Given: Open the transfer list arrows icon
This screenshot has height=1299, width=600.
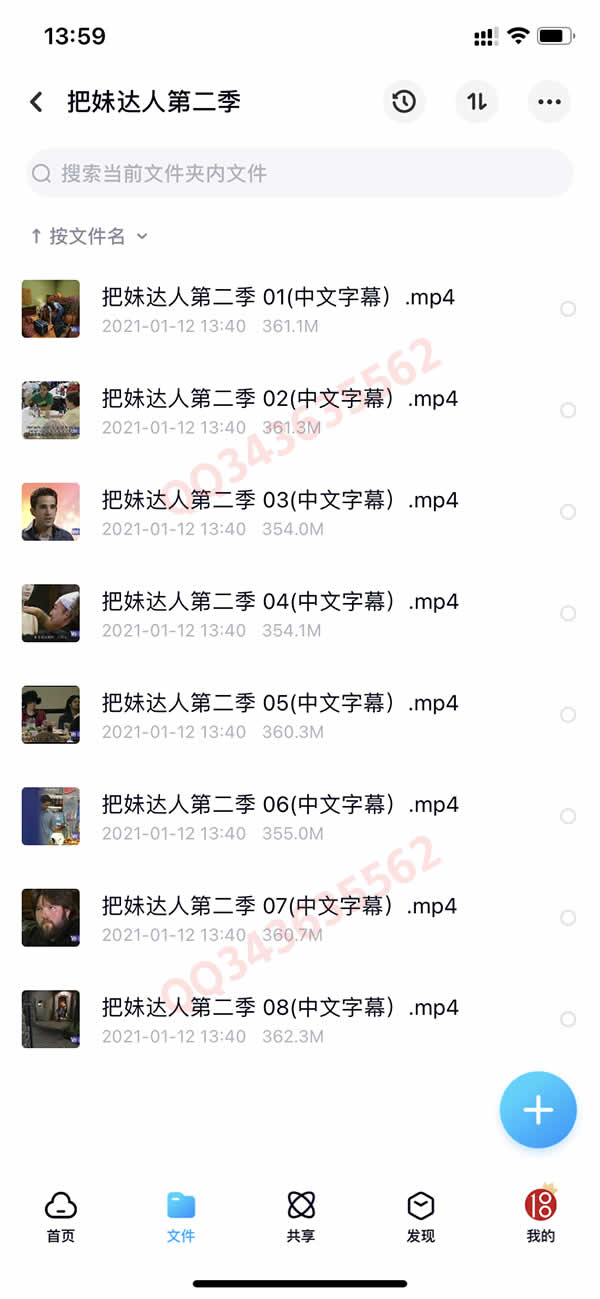Looking at the screenshot, I should point(477,101).
